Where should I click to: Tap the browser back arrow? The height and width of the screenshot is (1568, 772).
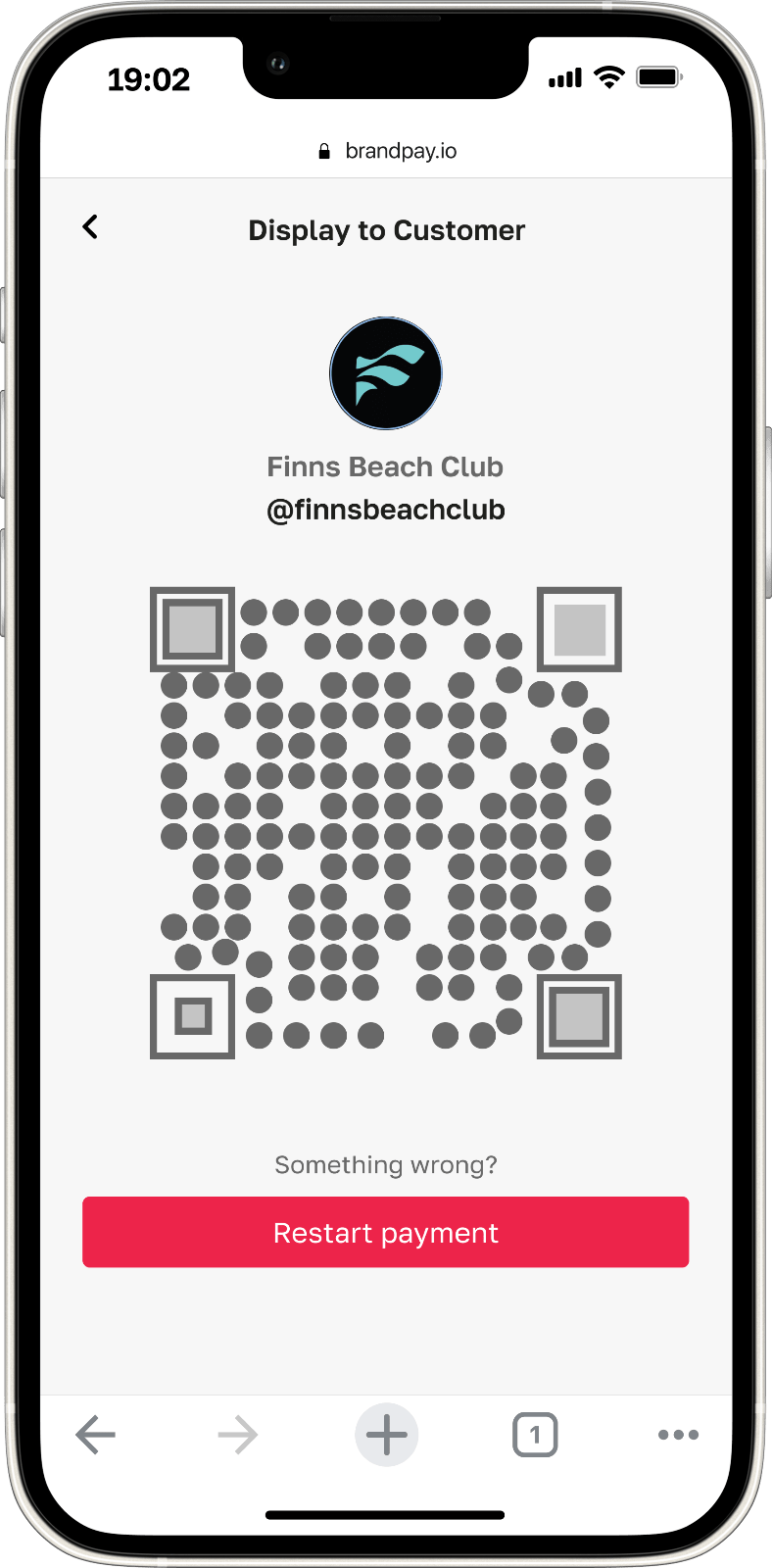96,1435
